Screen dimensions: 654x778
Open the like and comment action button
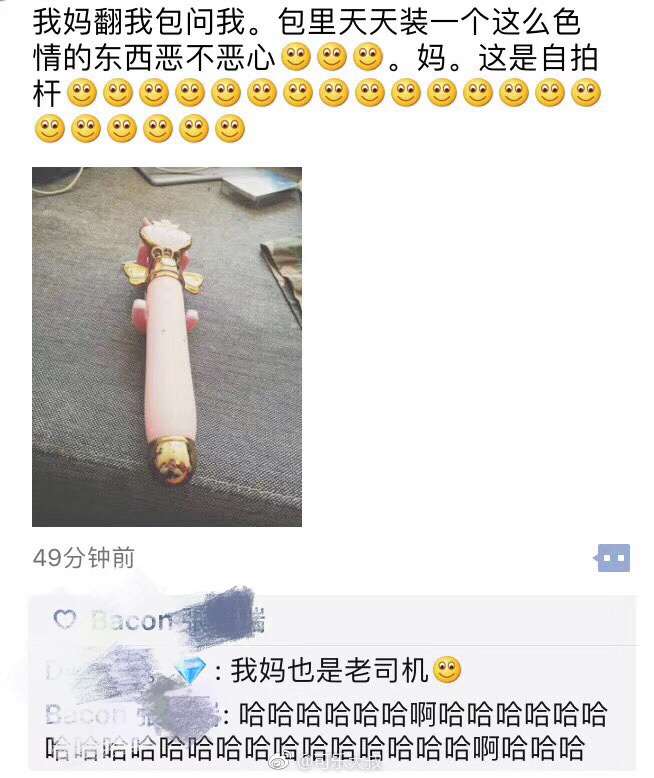[x=613, y=558]
